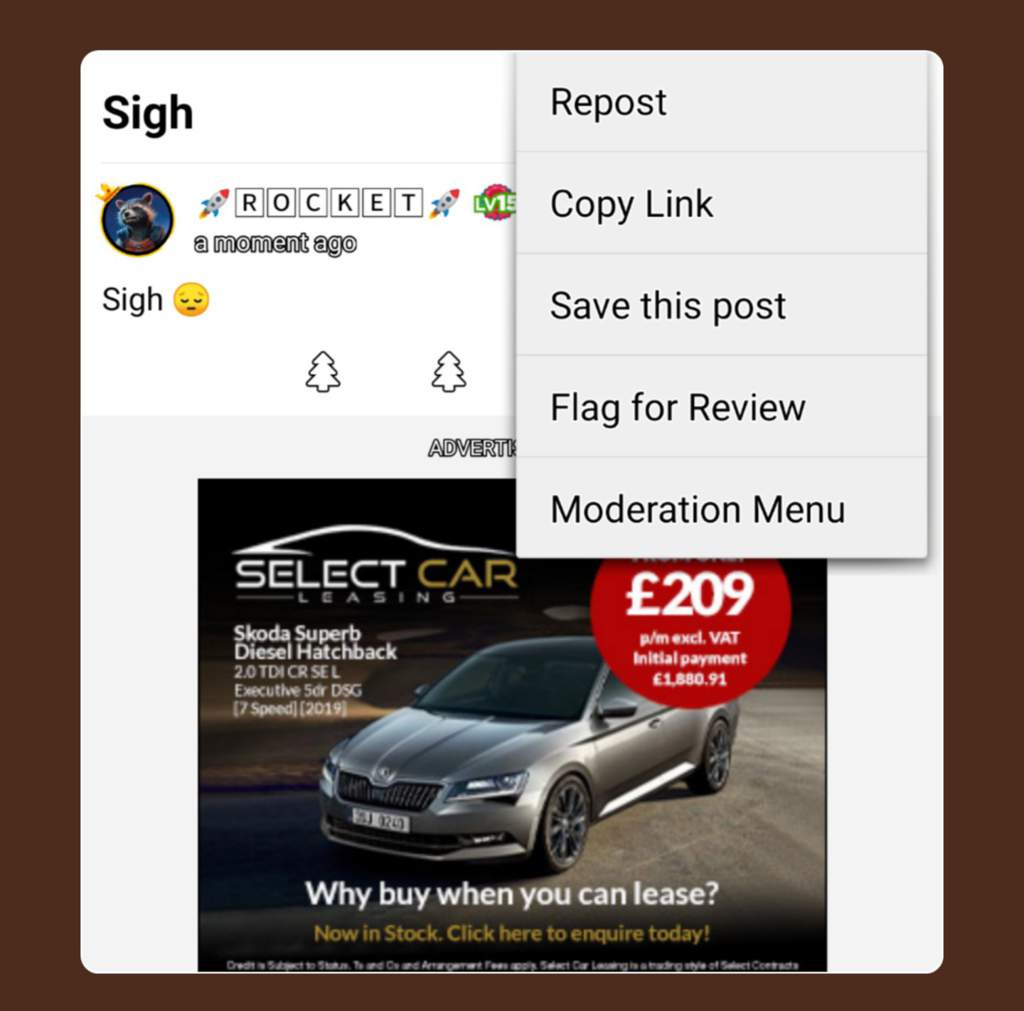This screenshot has width=1024, height=1011.
Task: Save this post
Action: coord(720,306)
